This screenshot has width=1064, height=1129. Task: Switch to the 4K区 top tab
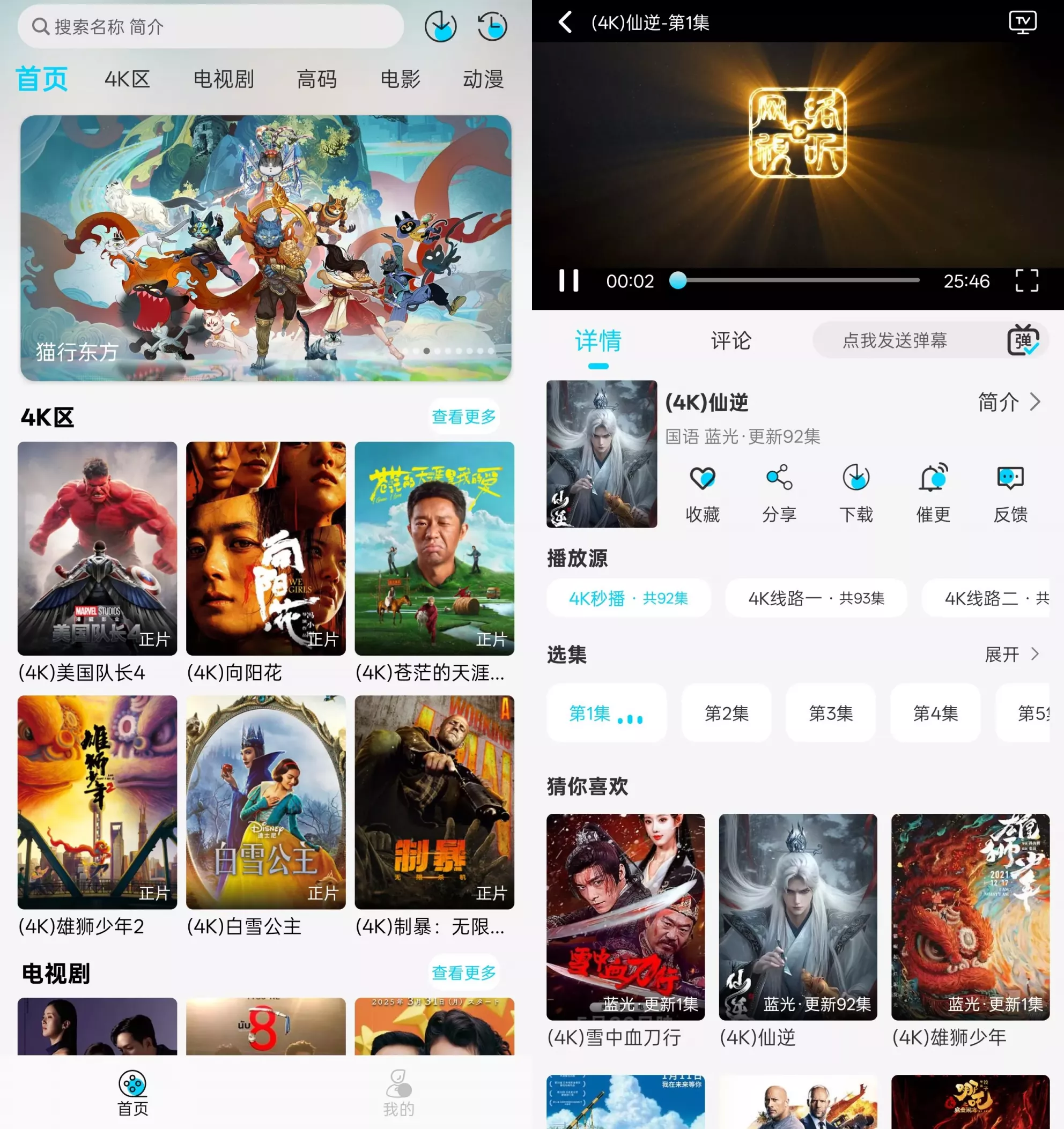pyautogui.click(x=127, y=79)
